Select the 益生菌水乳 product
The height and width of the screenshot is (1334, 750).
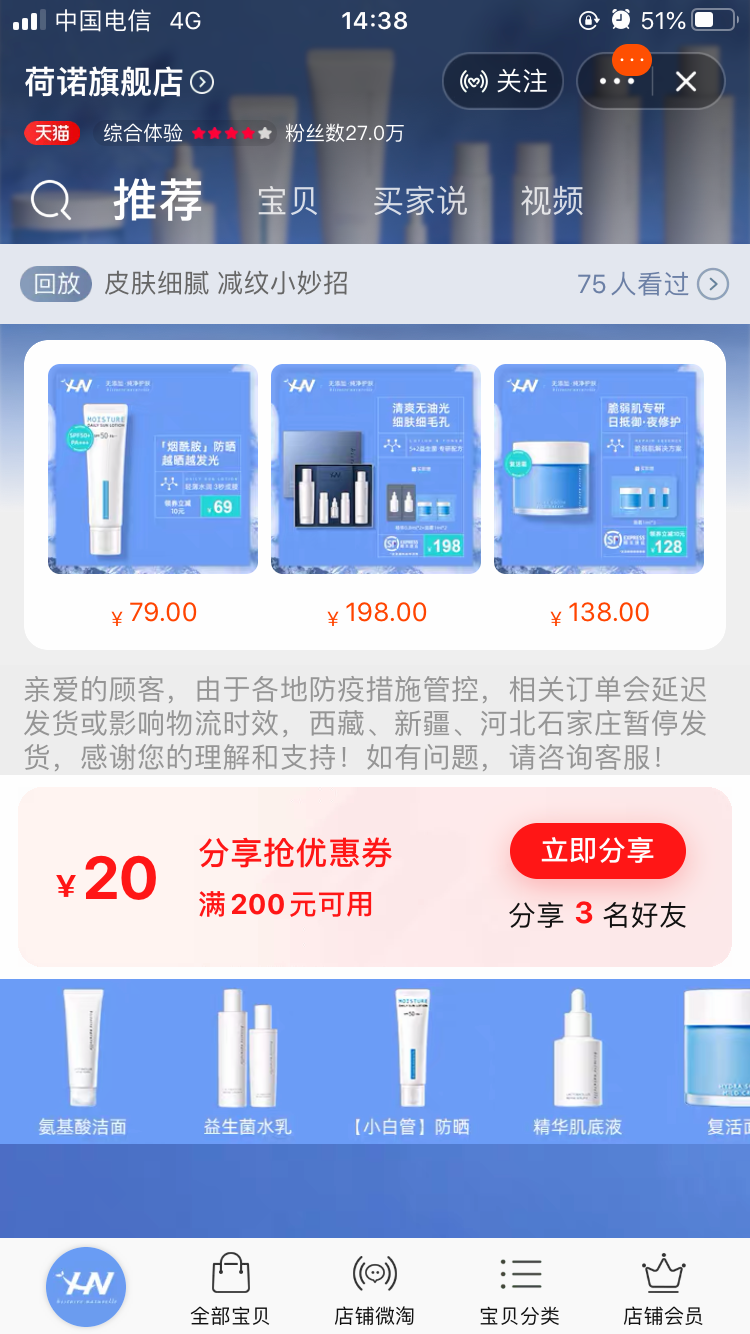[x=247, y=1060]
